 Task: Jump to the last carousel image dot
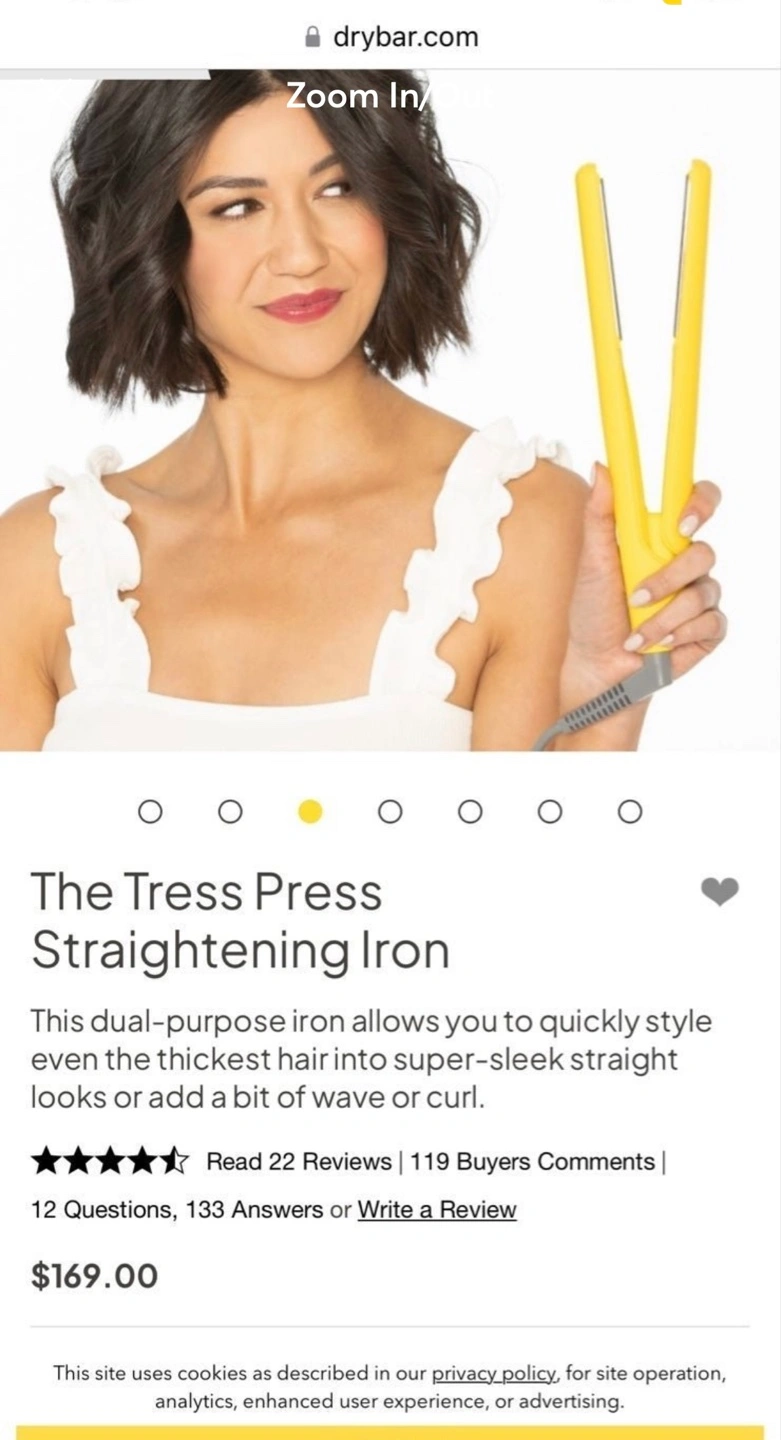pos(630,811)
